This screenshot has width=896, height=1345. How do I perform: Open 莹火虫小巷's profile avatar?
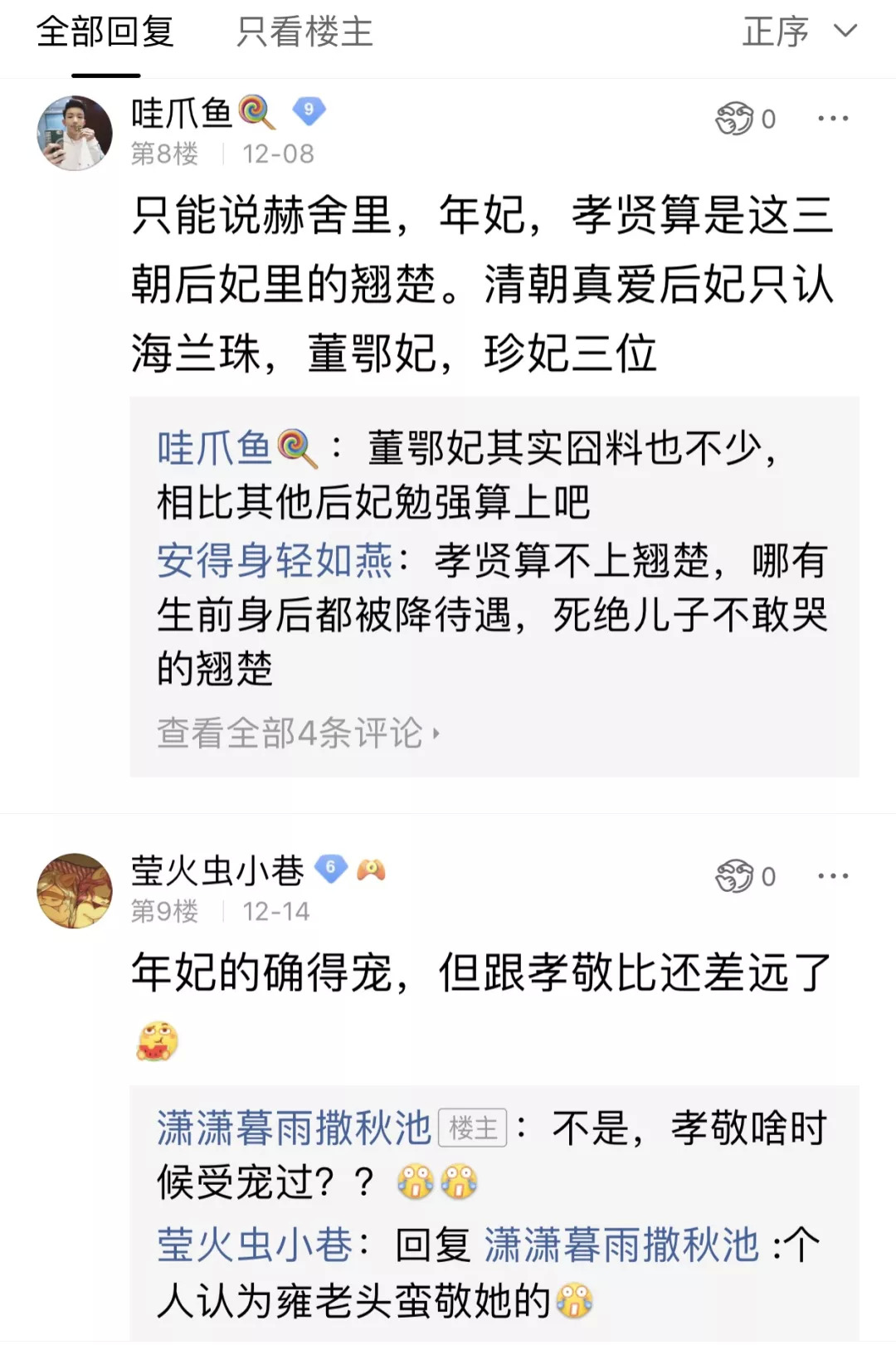[75, 890]
